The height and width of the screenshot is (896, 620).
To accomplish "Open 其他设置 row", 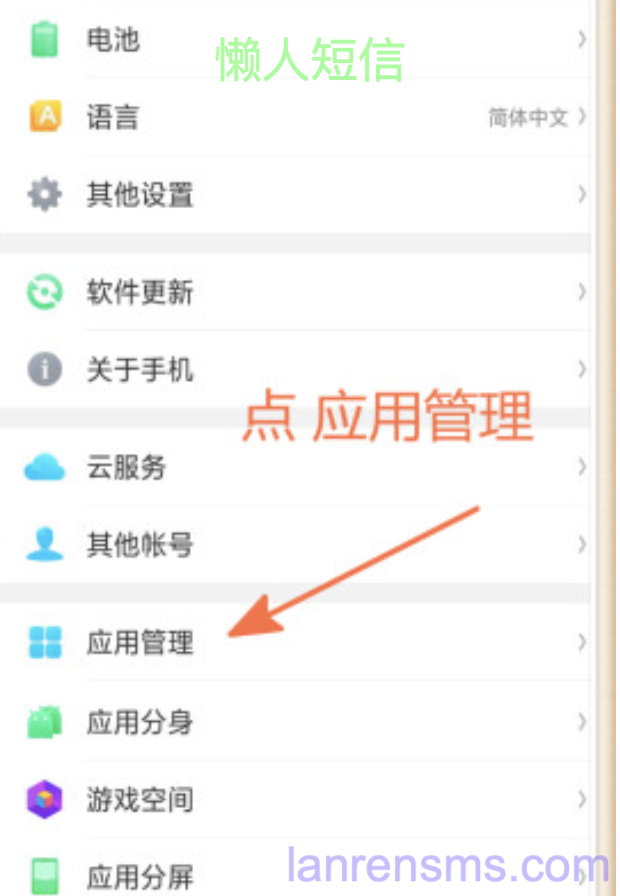I will [x=140, y=195].
